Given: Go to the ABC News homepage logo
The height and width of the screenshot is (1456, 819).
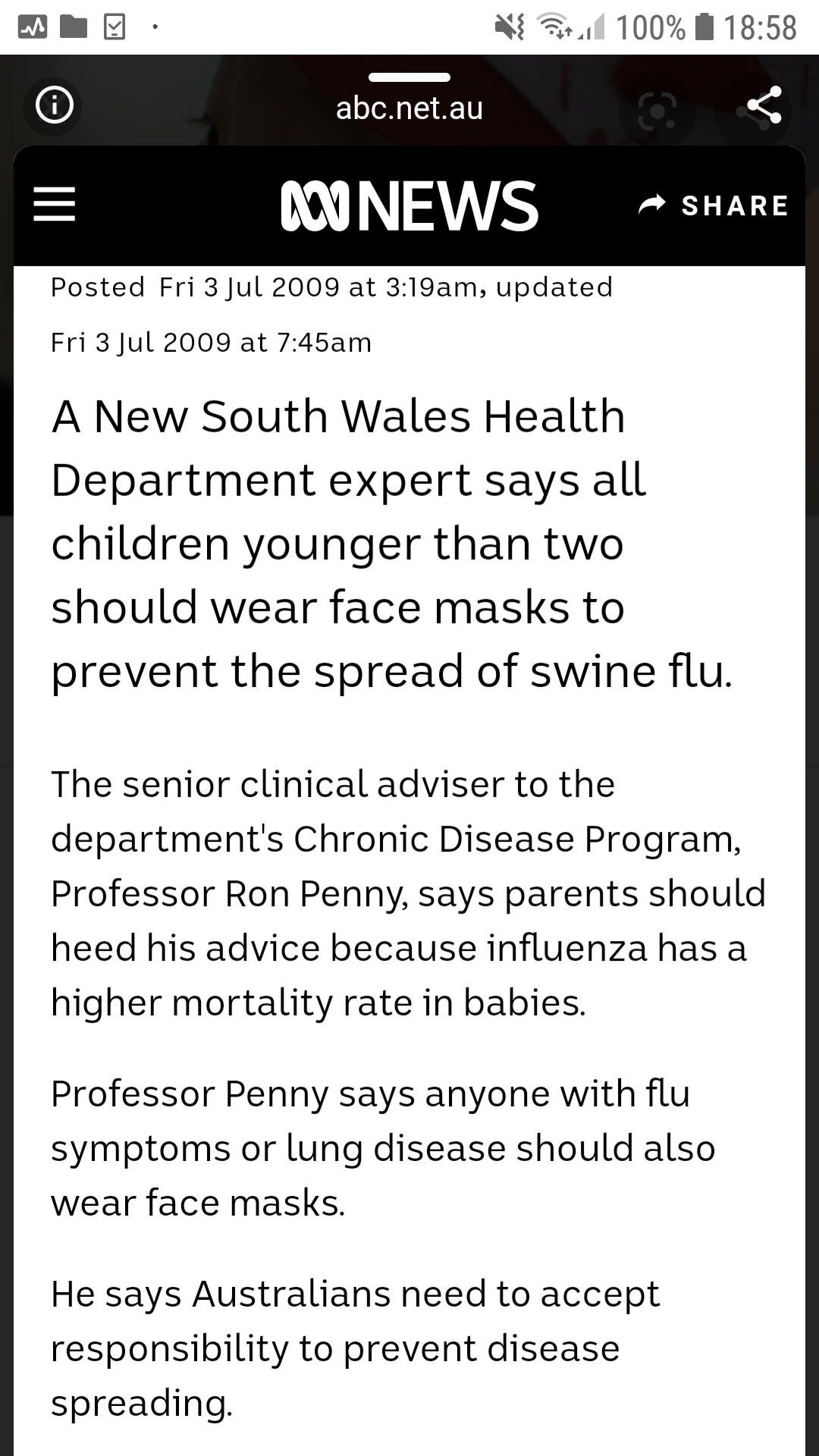Looking at the screenshot, I should click(x=409, y=206).
